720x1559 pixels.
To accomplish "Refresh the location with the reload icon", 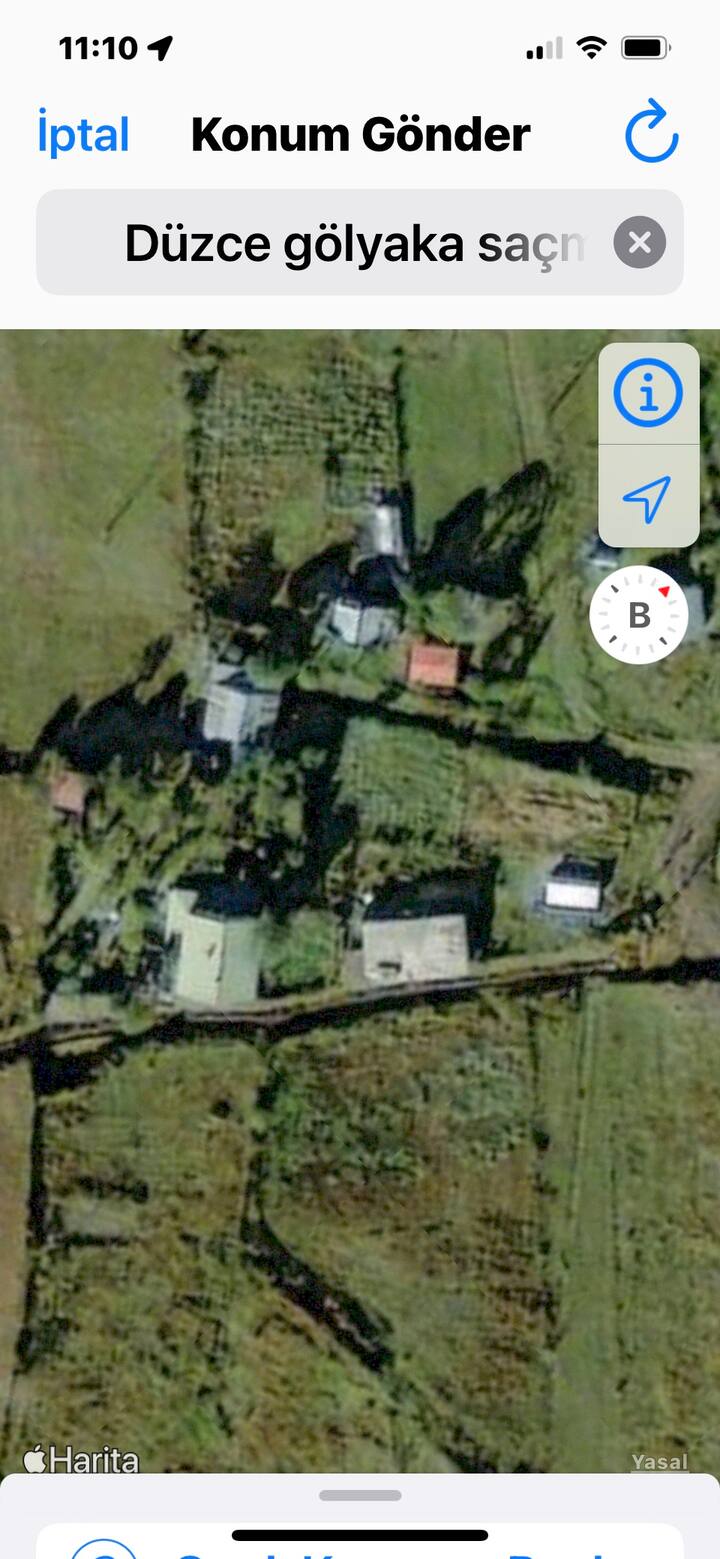I will pos(651,132).
